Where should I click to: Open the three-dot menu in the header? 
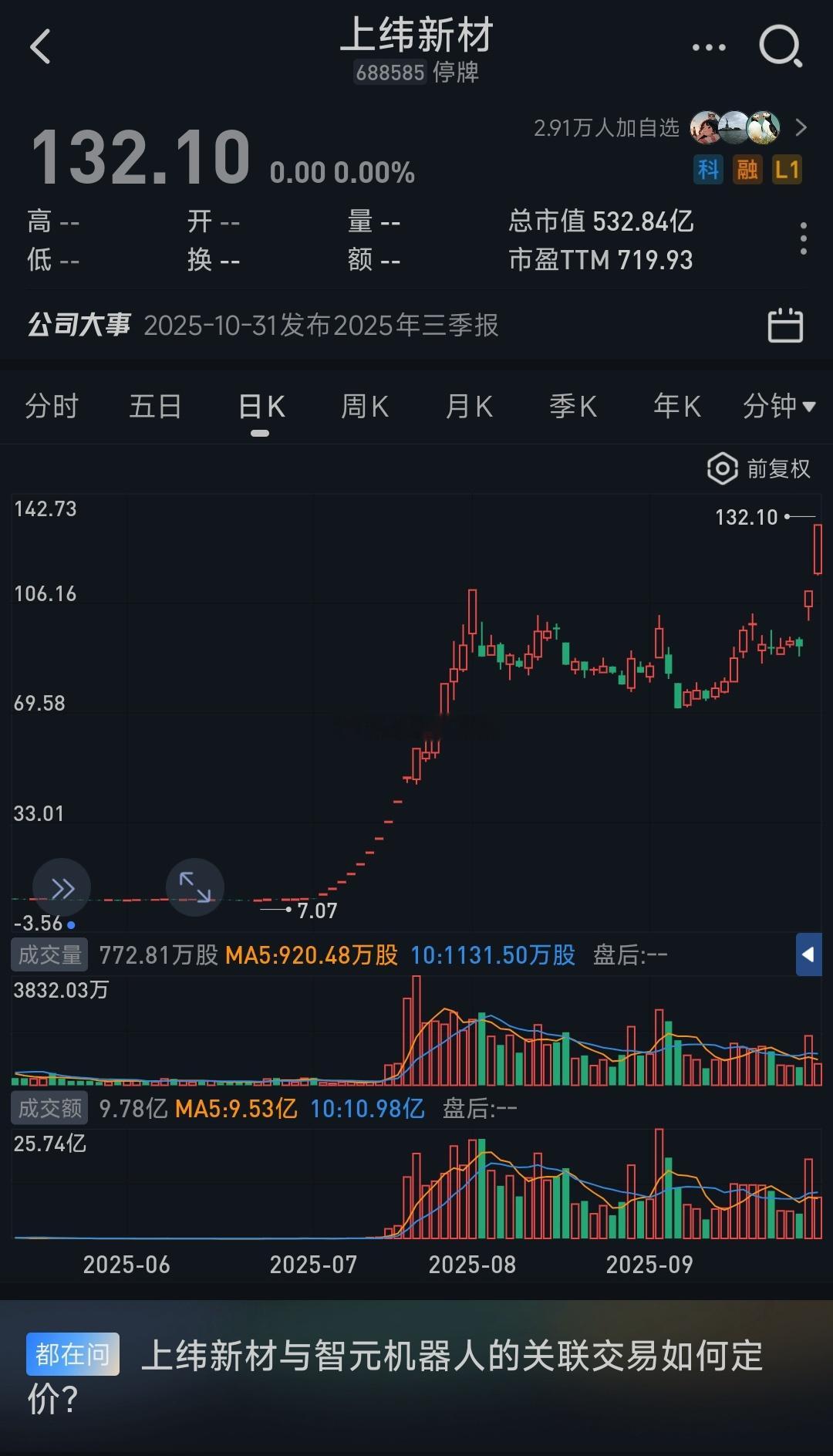[x=709, y=48]
